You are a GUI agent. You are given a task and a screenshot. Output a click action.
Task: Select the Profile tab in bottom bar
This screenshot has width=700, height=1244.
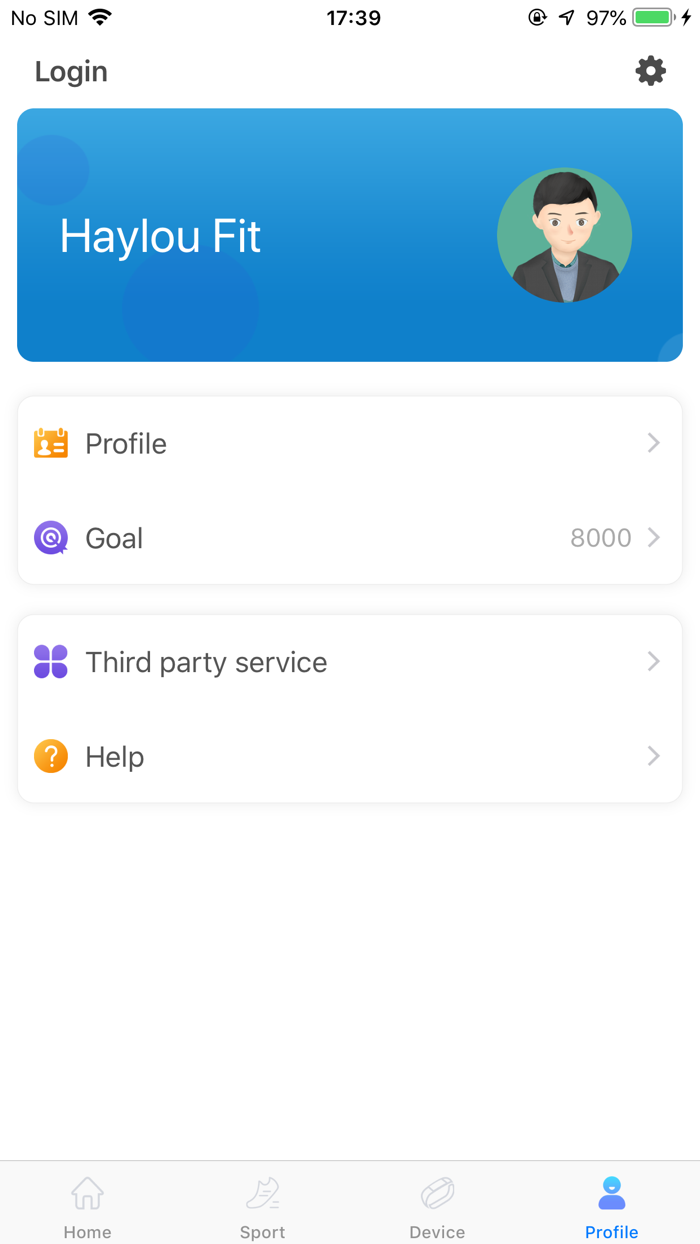click(x=612, y=1206)
